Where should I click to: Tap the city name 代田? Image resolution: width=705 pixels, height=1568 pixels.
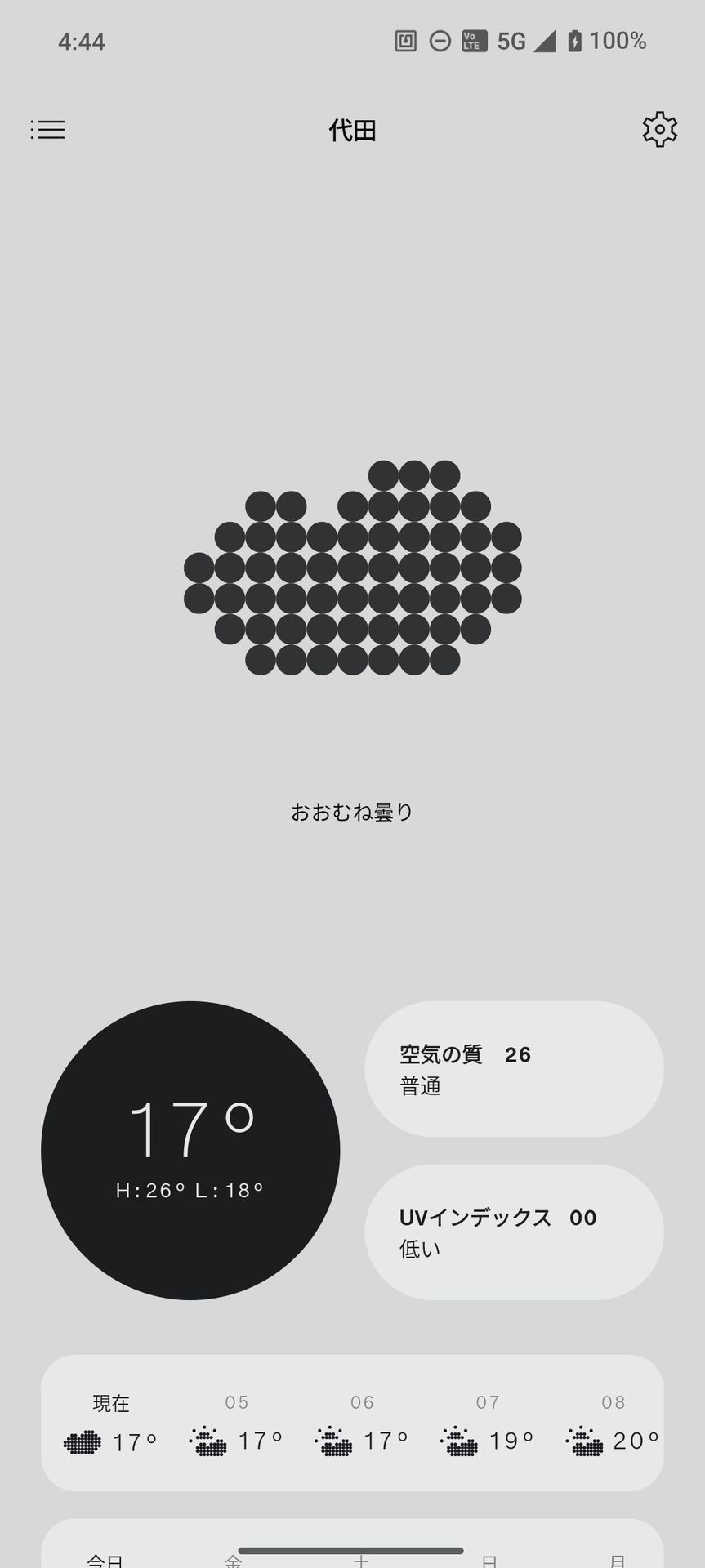click(x=351, y=129)
